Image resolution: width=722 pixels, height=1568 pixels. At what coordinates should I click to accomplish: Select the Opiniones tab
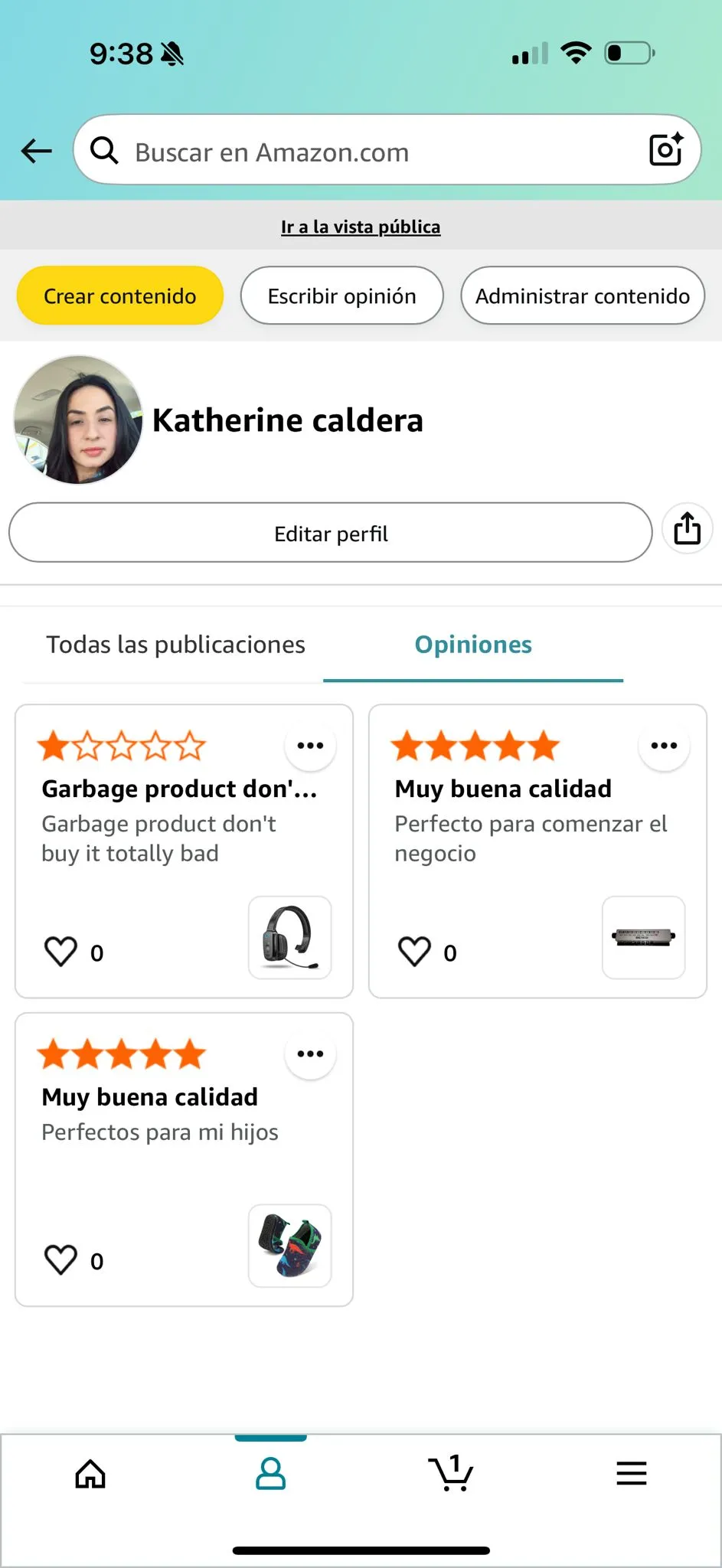click(473, 645)
